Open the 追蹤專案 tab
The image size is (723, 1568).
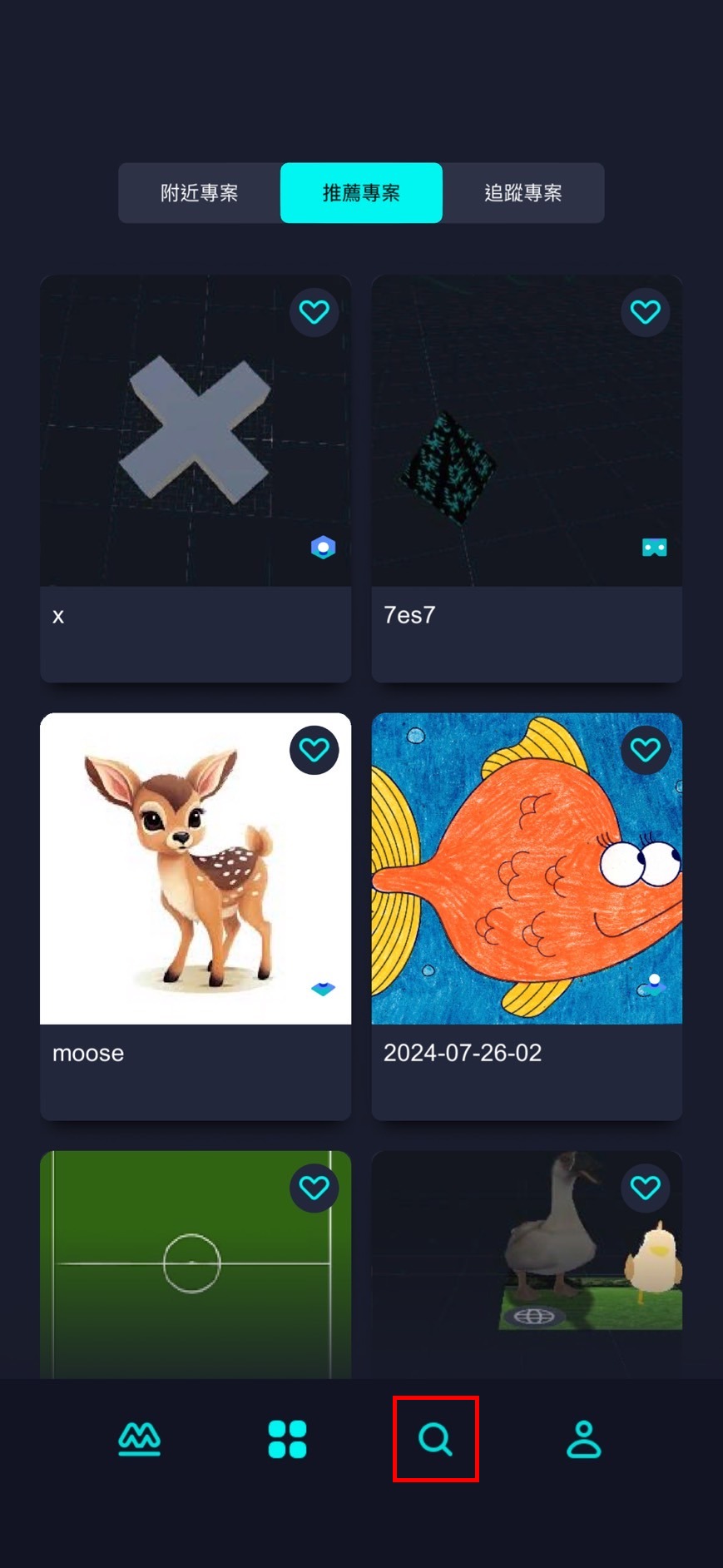522,193
